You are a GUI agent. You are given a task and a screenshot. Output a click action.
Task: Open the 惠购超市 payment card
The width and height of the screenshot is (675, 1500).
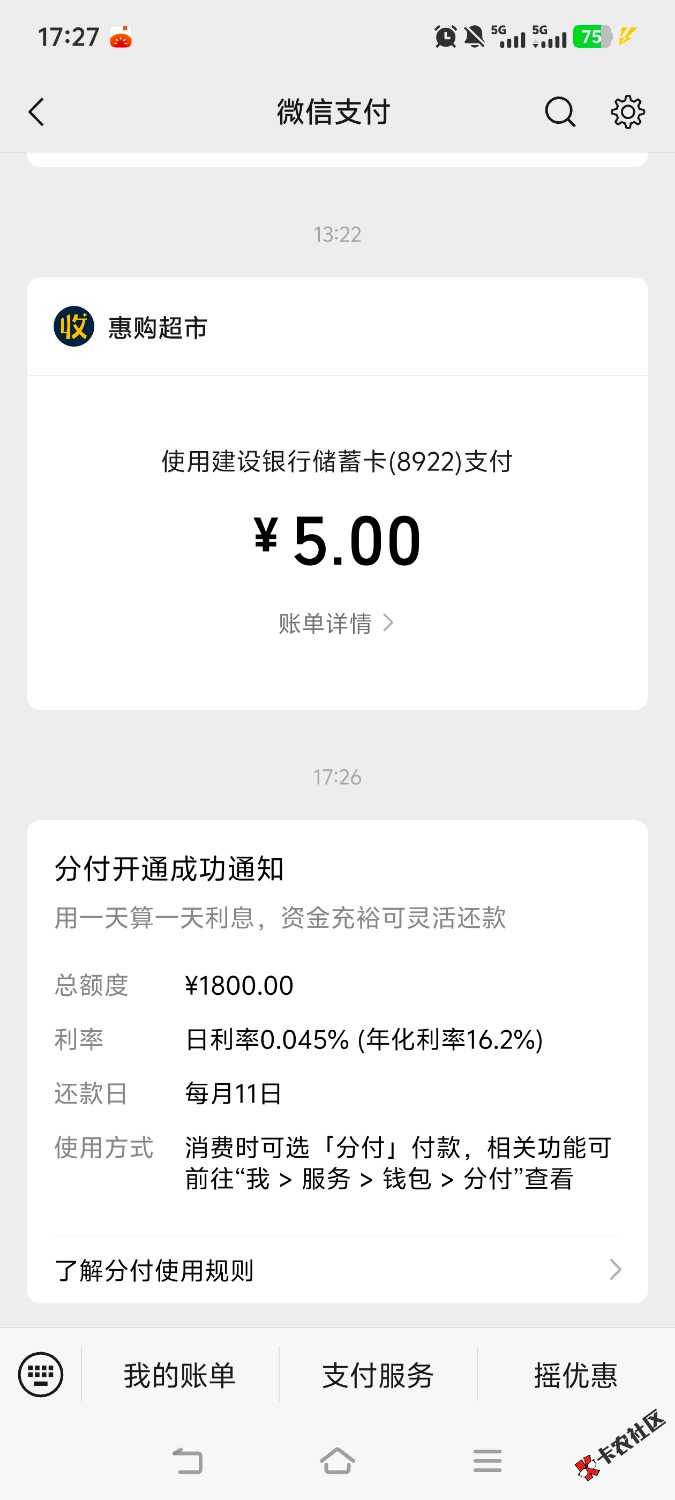tap(337, 494)
